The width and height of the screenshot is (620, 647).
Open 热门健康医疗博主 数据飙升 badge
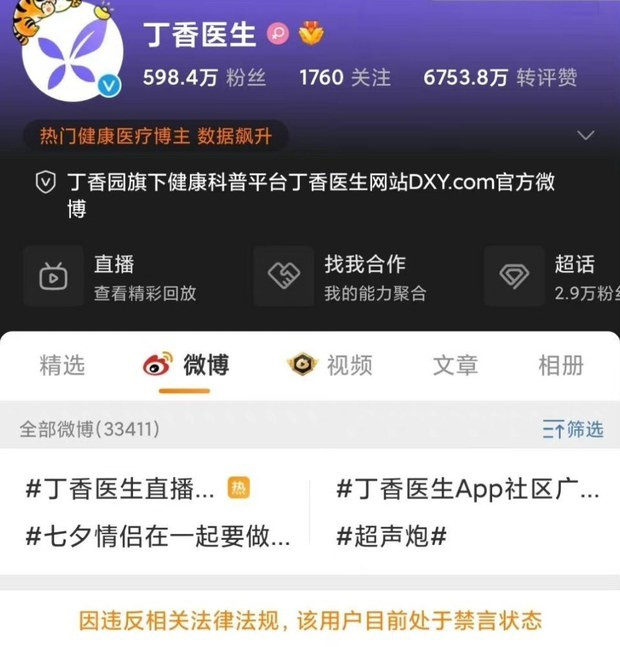(x=155, y=135)
